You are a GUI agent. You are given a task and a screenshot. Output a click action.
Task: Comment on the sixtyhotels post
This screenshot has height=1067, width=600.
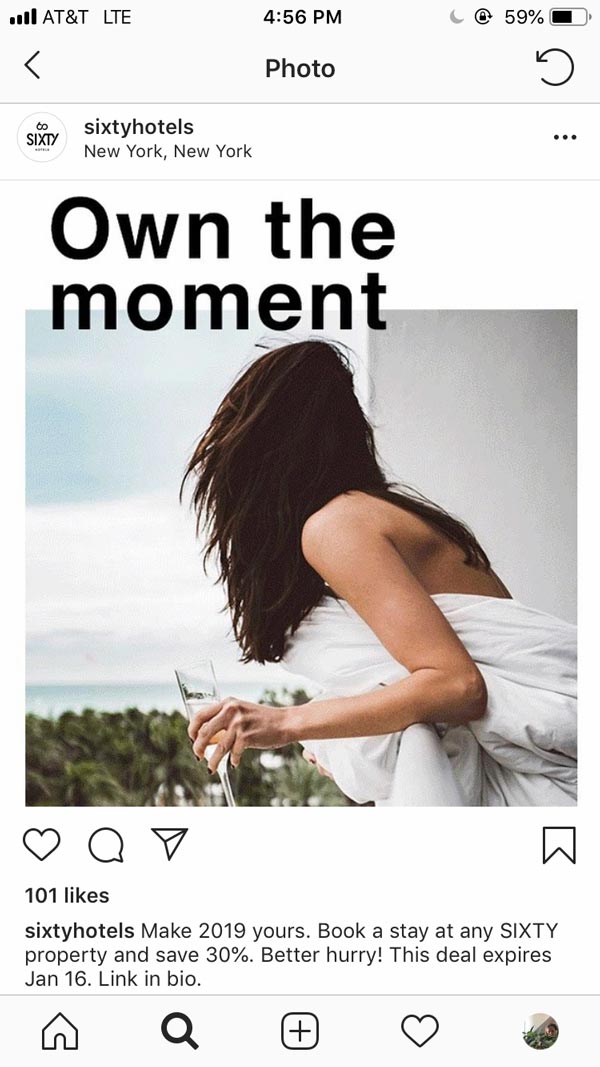pos(106,846)
